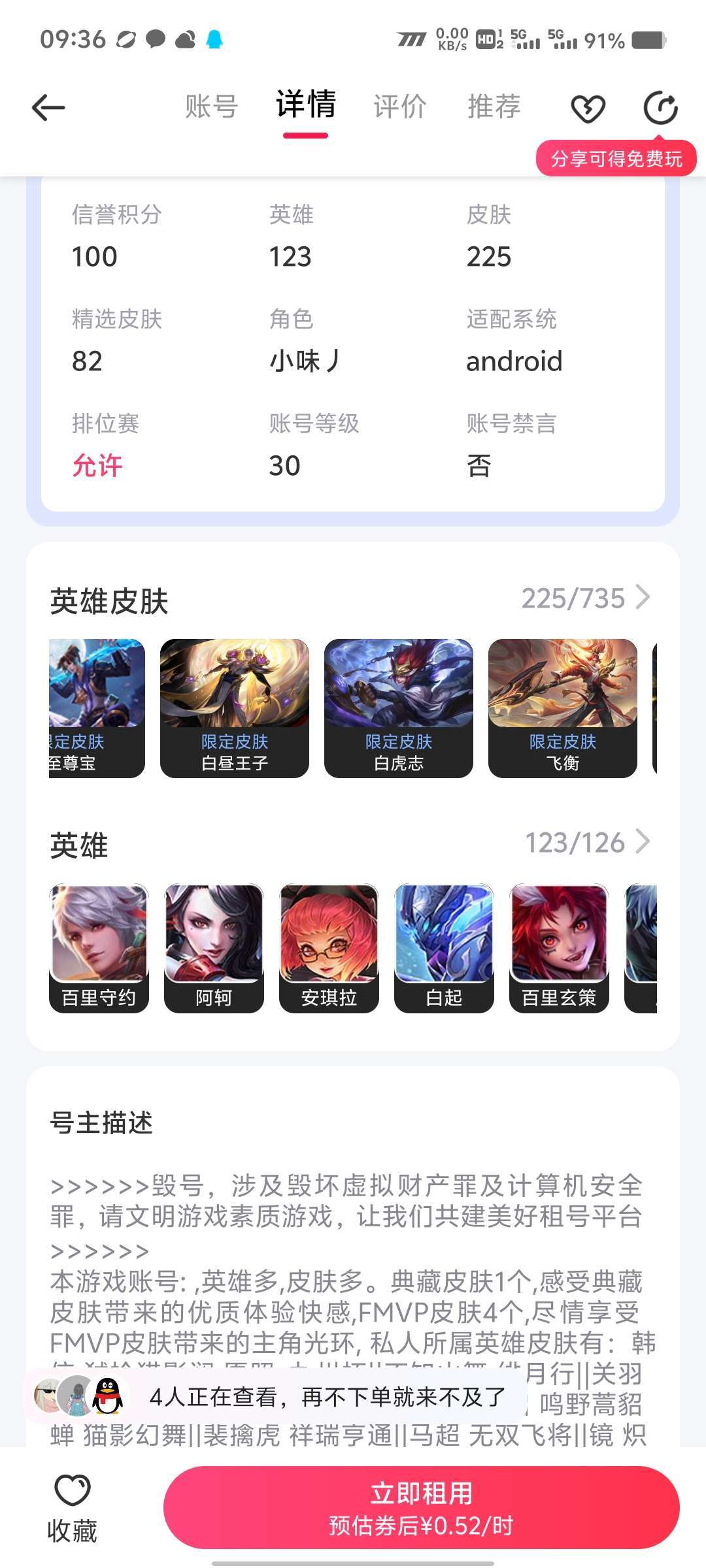Tap the broken heart icon in top bar
706x1568 pixels.
click(x=588, y=108)
